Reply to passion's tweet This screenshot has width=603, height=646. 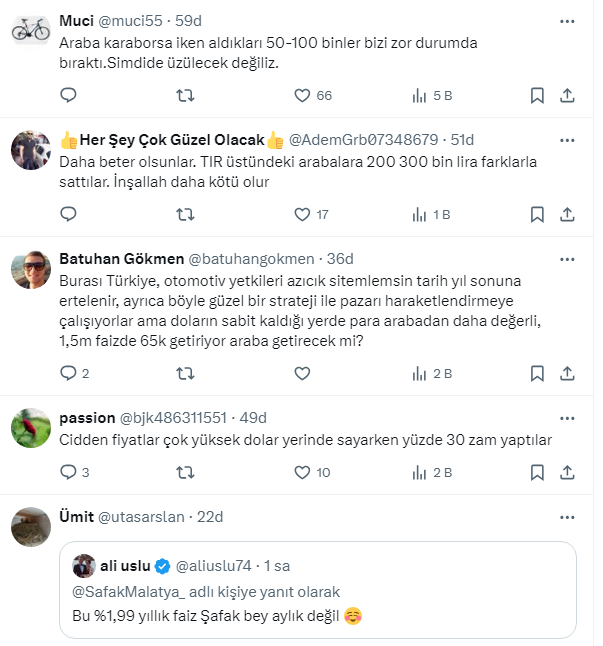pos(68,472)
